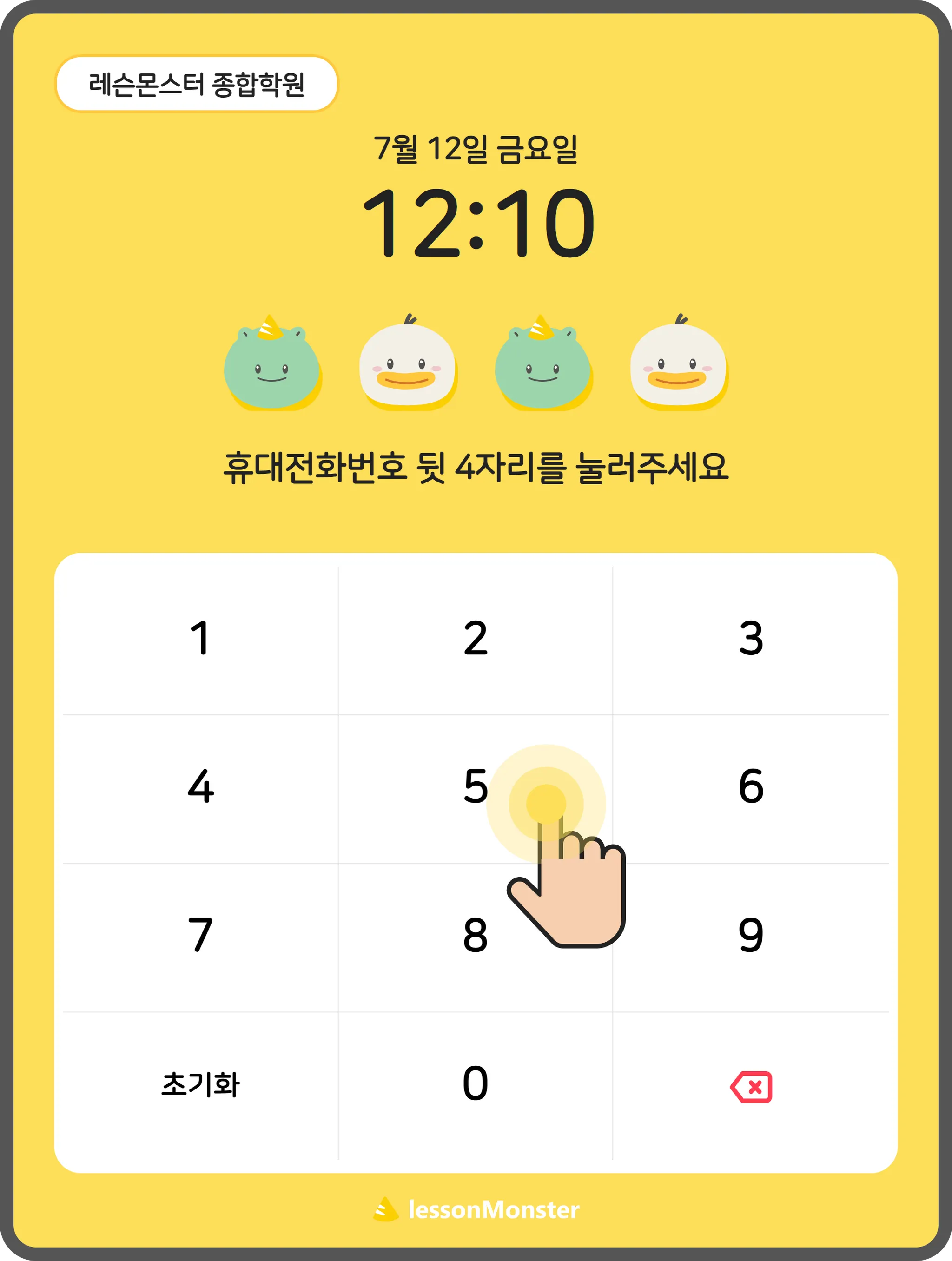Screen dimensions: 952x1261
Task: Enter digit 2 on the keypad
Action: (x=476, y=638)
